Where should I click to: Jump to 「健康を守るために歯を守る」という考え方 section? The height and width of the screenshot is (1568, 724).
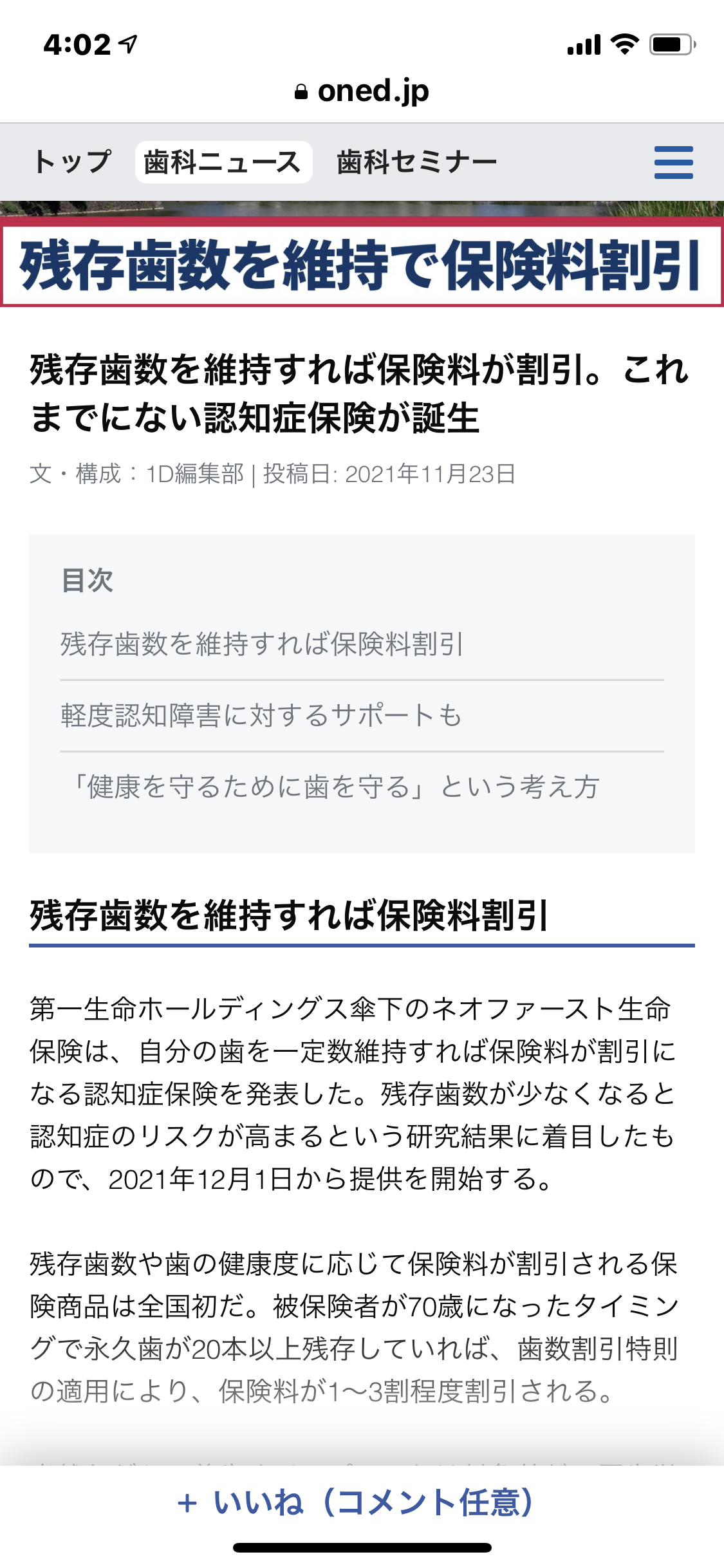point(335,787)
